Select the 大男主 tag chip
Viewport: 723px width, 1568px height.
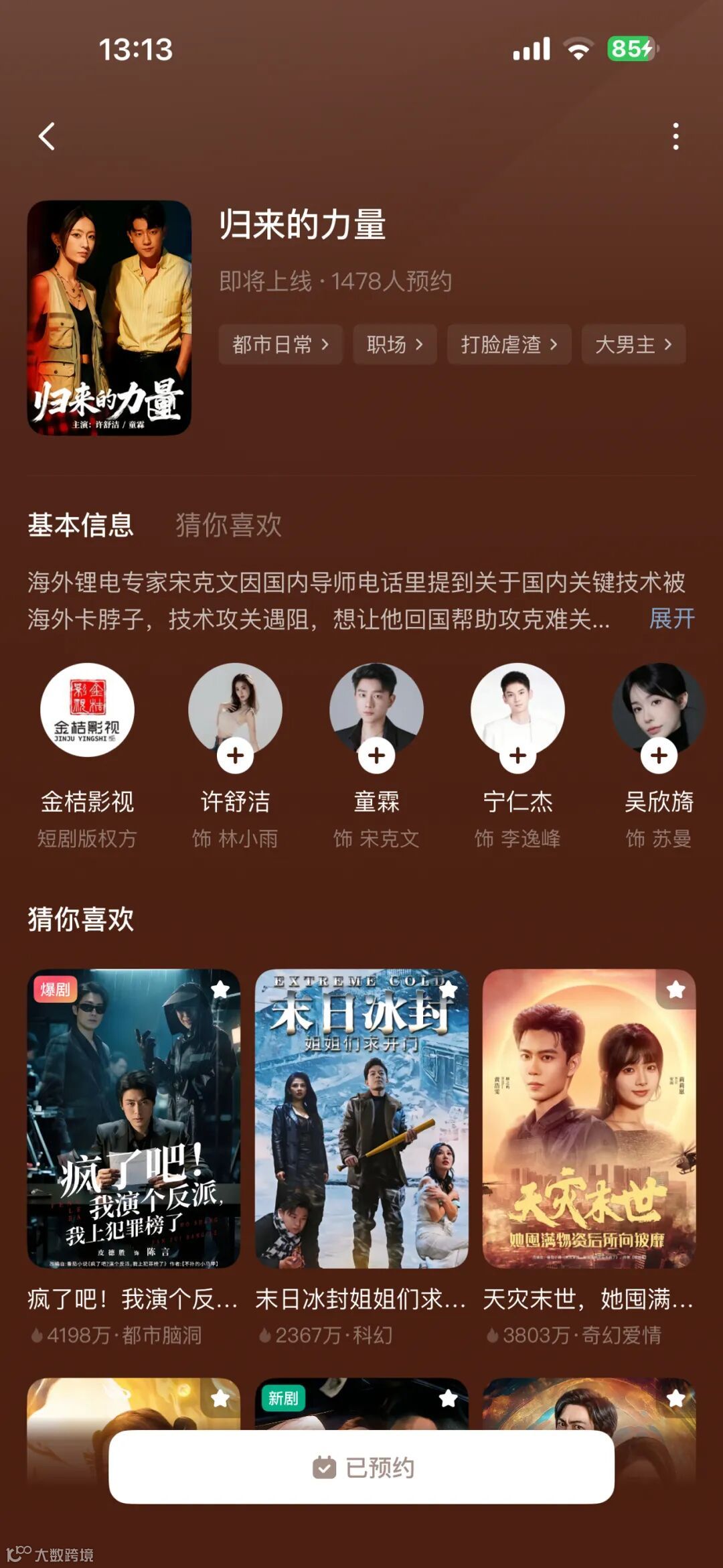(633, 344)
